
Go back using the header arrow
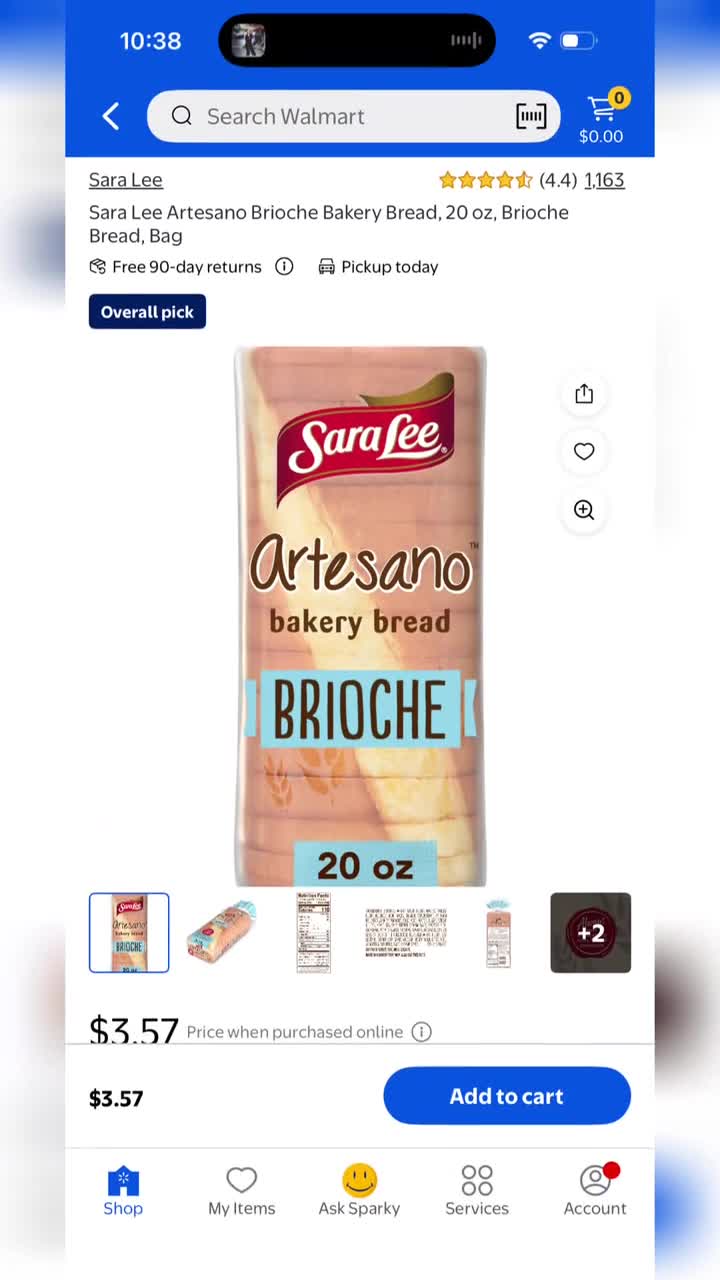tap(111, 117)
